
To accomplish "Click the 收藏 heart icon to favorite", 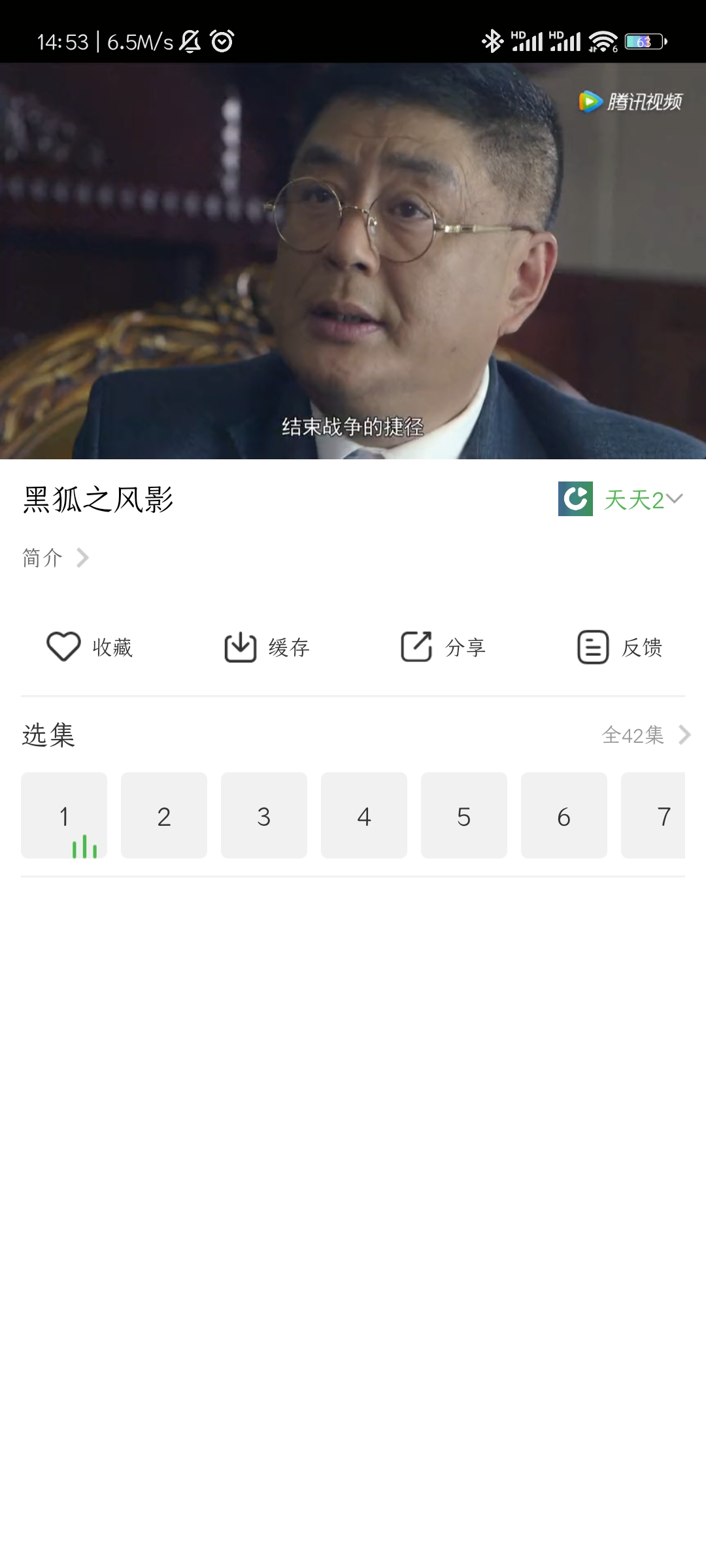I will 63,647.
